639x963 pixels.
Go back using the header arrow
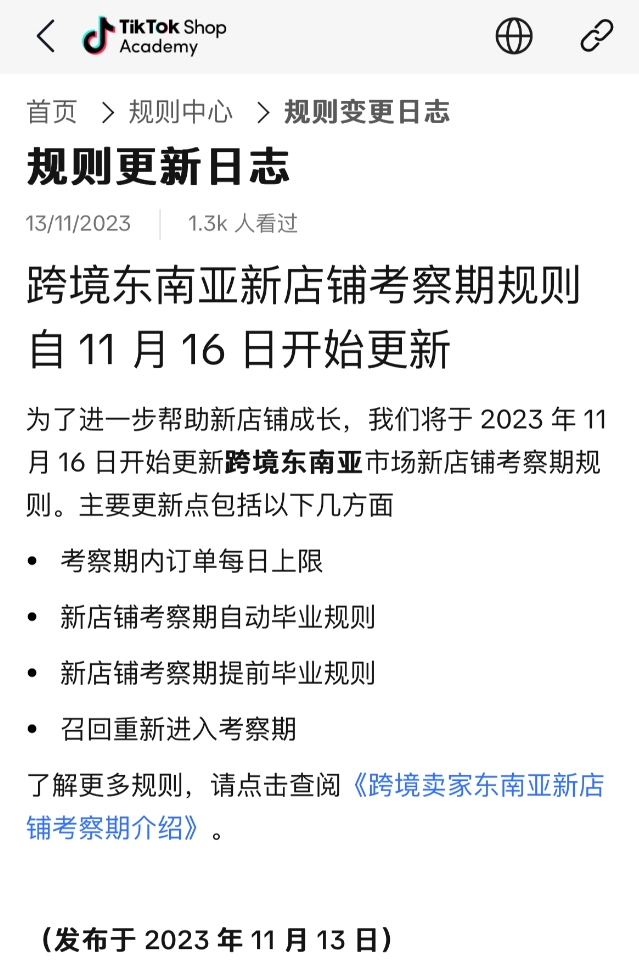pyautogui.click(x=46, y=37)
